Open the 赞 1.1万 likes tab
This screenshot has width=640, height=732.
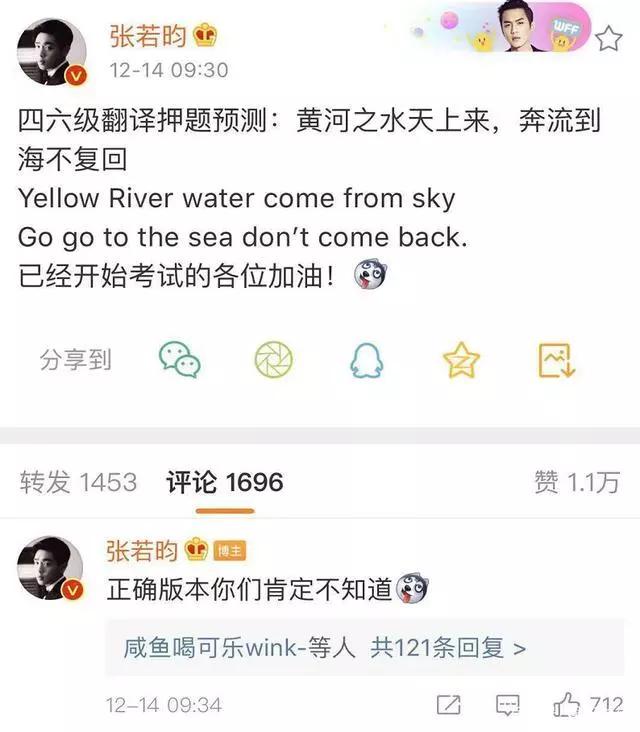coord(578,483)
